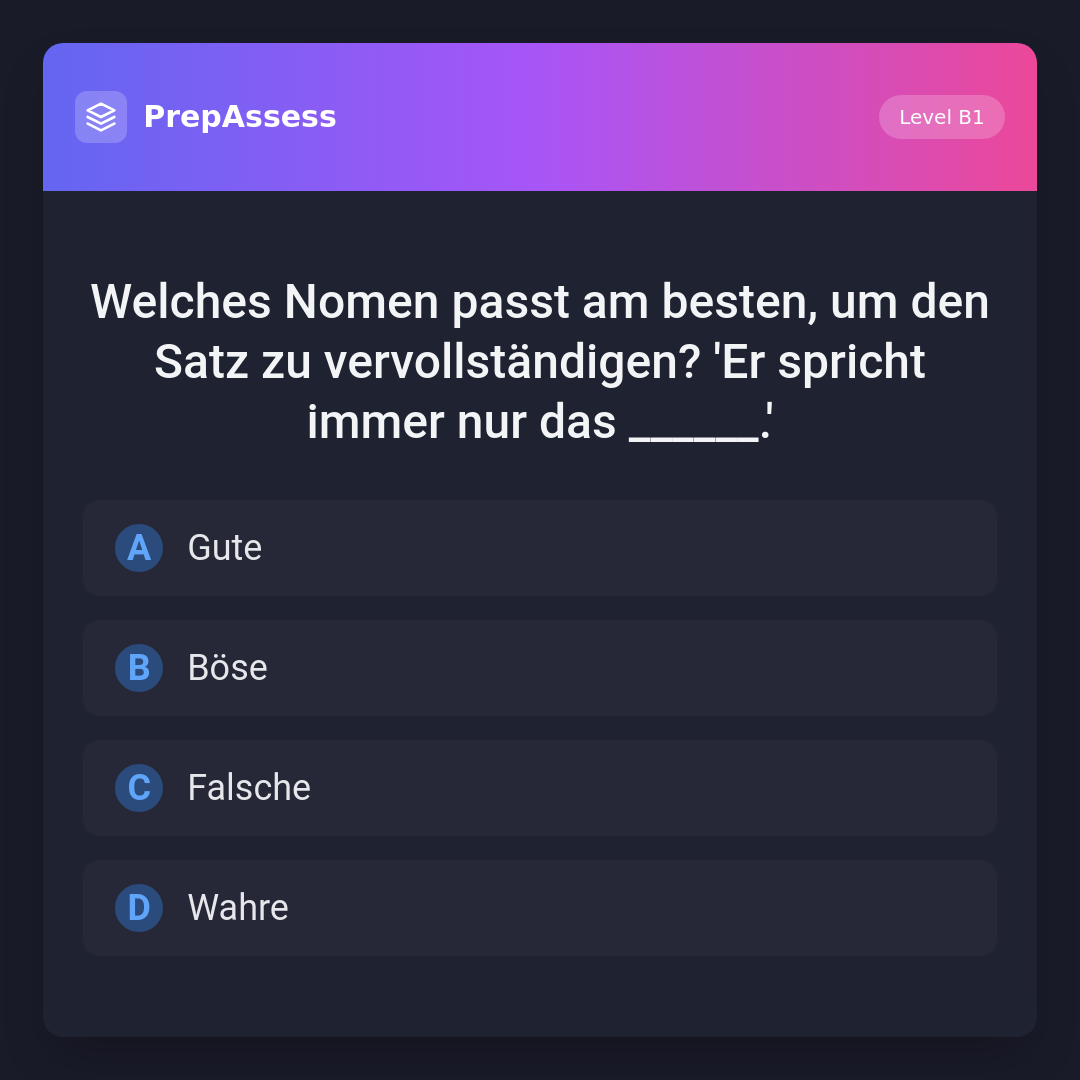Viewport: 1080px width, 1080px height.
Task: Pick answer C, Falsche
Action: [540, 788]
